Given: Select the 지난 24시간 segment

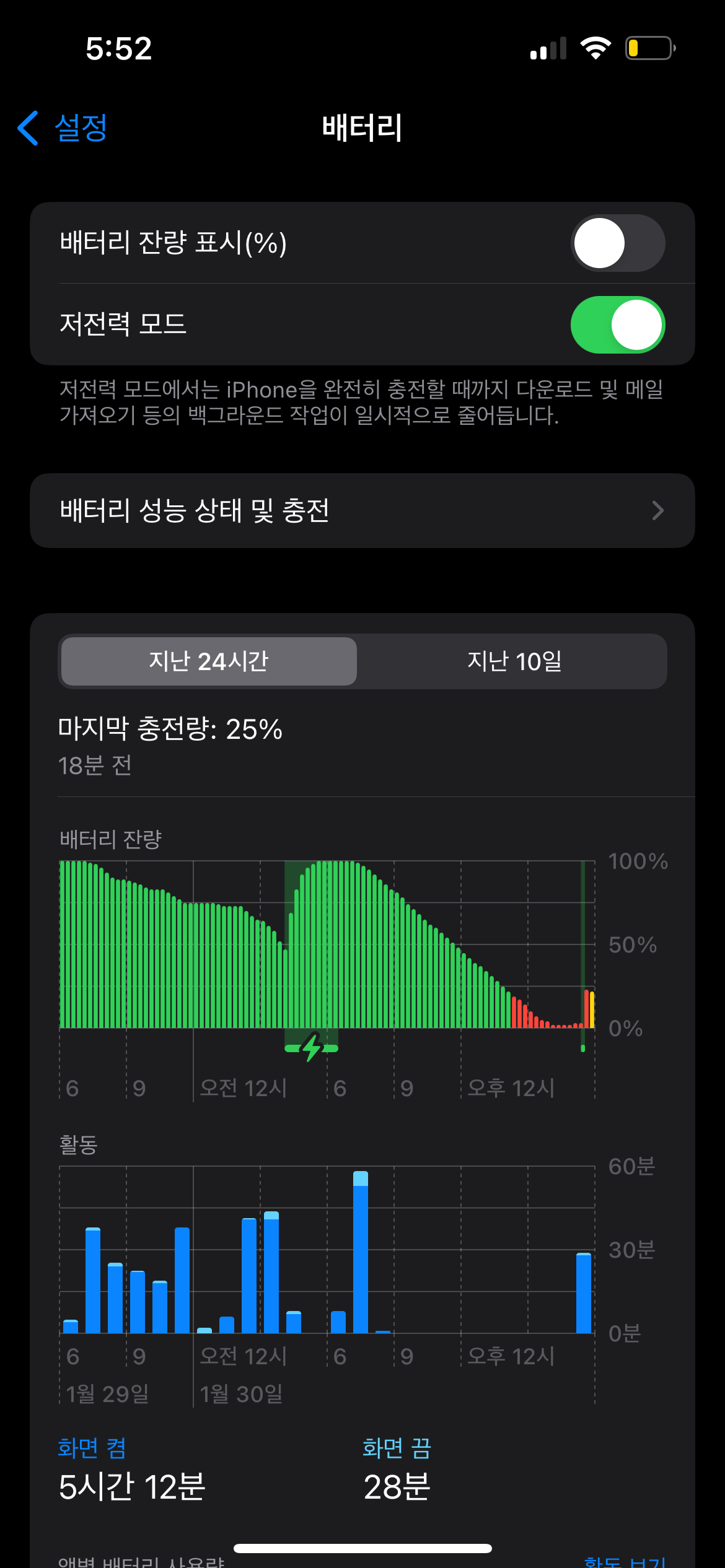Looking at the screenshot, I should [209, 661].
